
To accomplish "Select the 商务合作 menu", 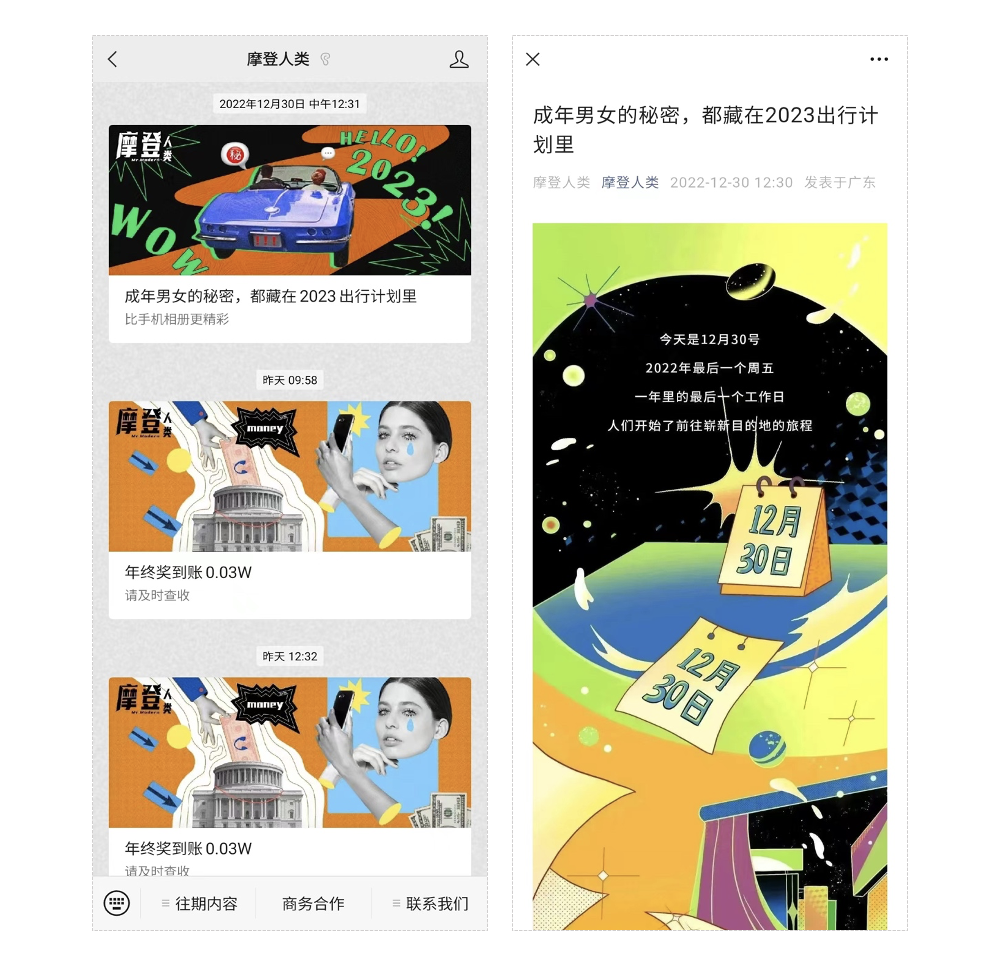I will (x=313, y=903).
